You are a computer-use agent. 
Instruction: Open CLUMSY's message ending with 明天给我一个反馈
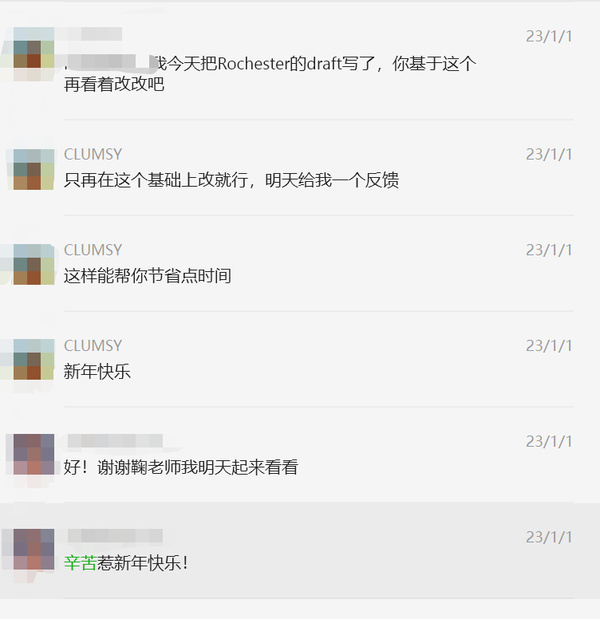tap(232, 180)
